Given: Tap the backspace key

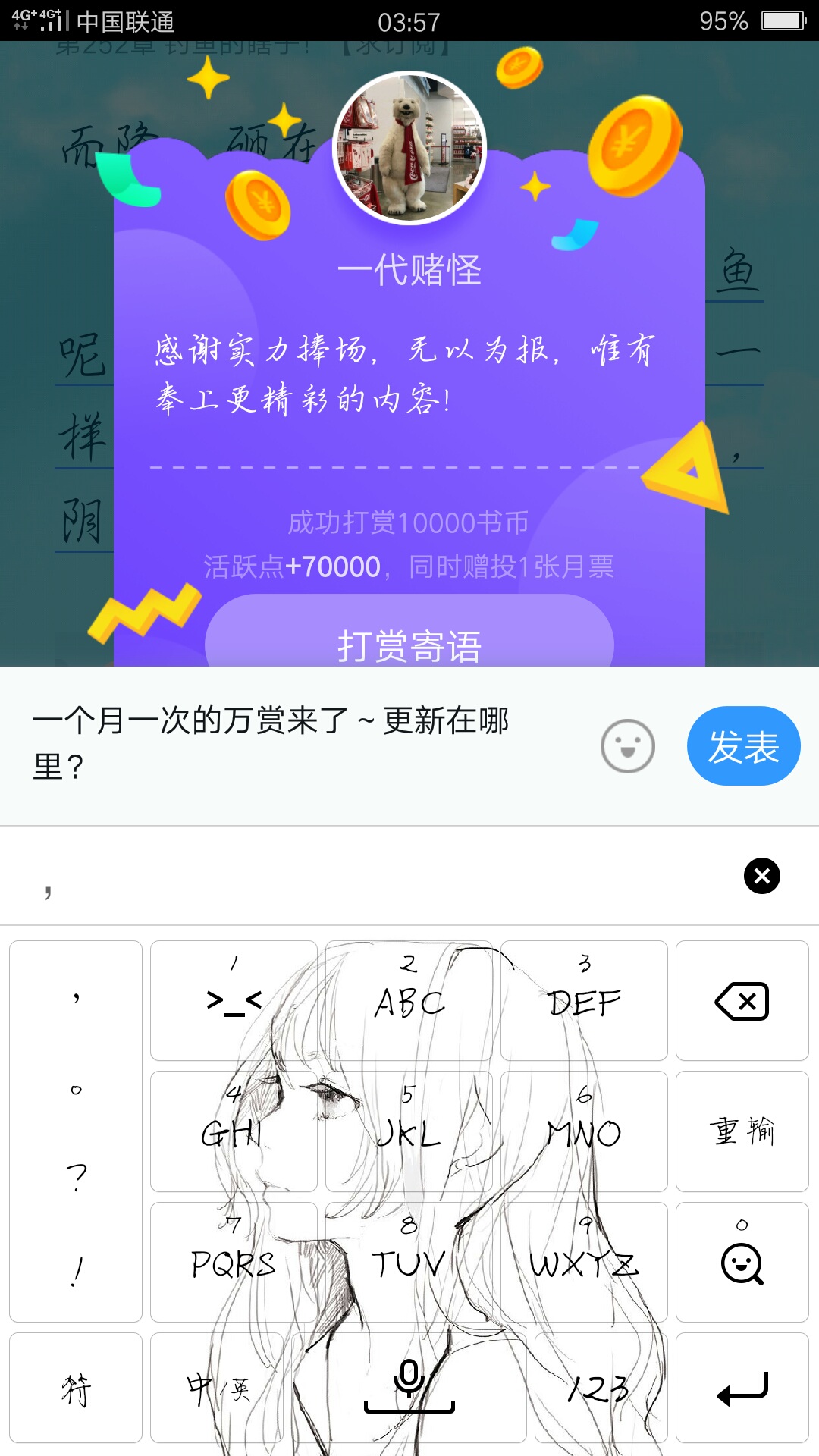Looking at the screenshot, I should pyautogui.click(x=742, y=1001).
